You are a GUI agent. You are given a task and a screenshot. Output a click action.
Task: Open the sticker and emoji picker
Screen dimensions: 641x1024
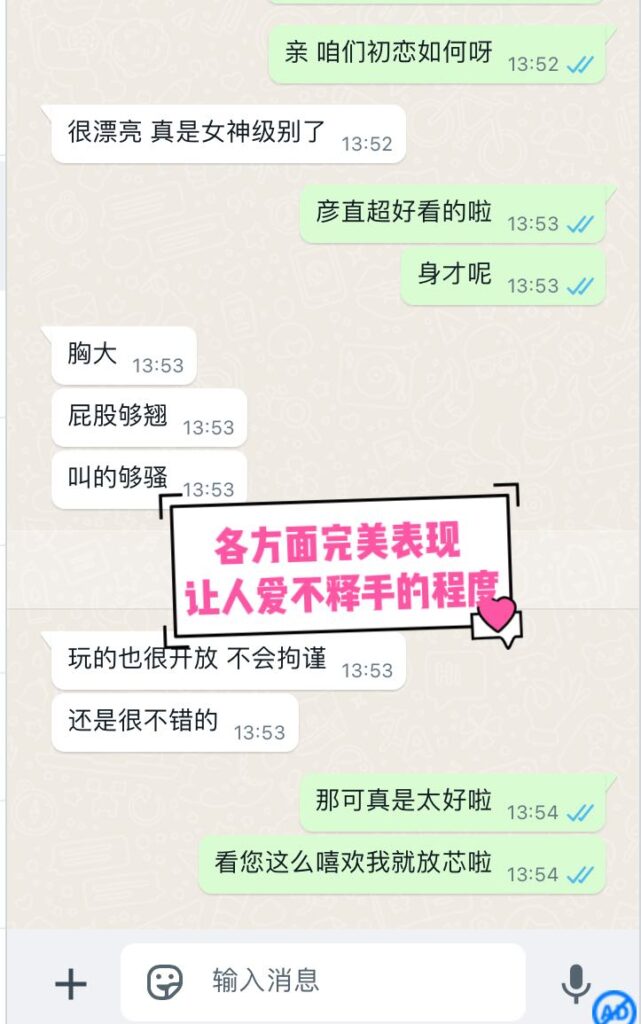(x=165, y=983)
